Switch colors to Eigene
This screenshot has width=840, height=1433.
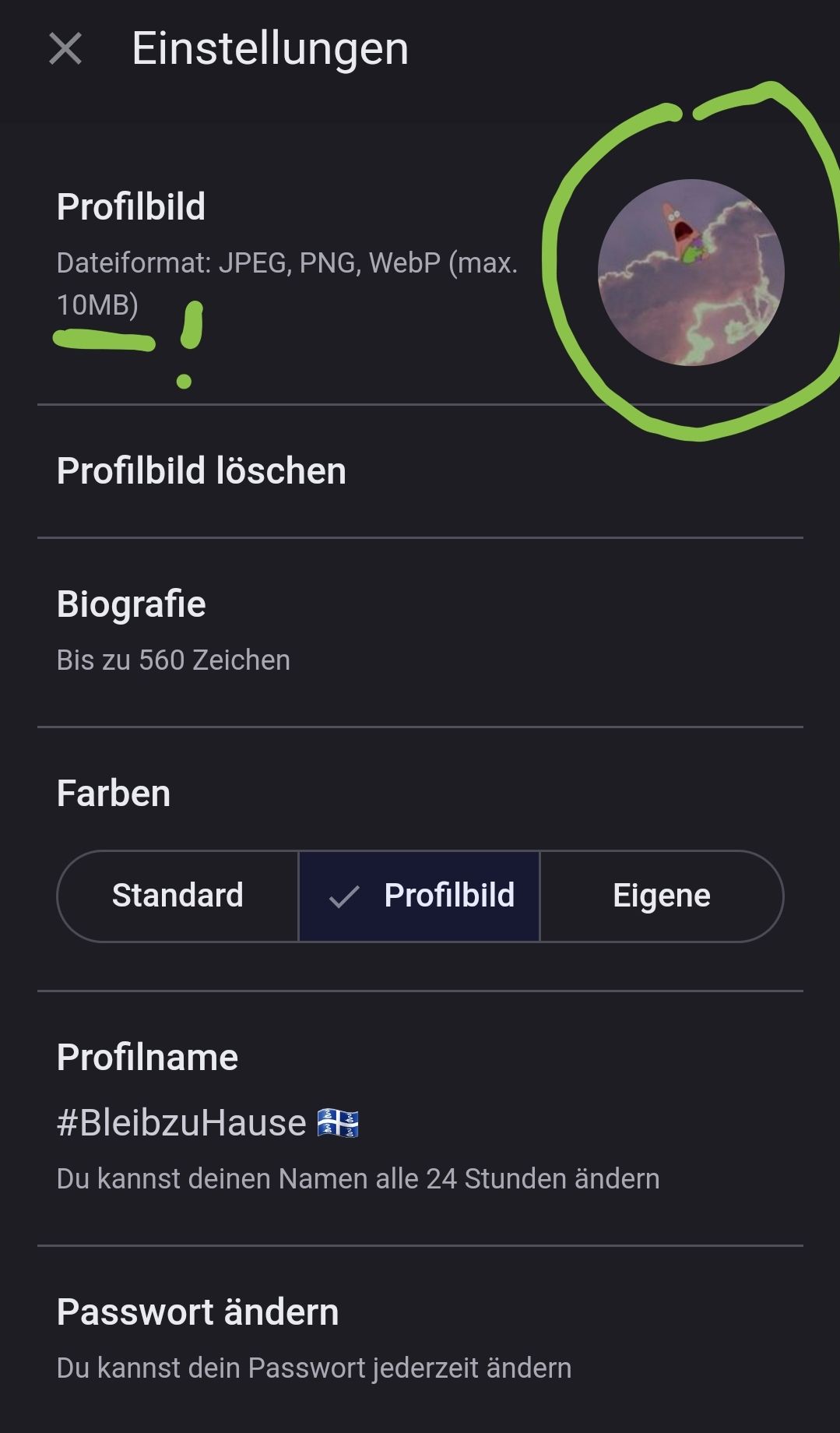[661, 896]
